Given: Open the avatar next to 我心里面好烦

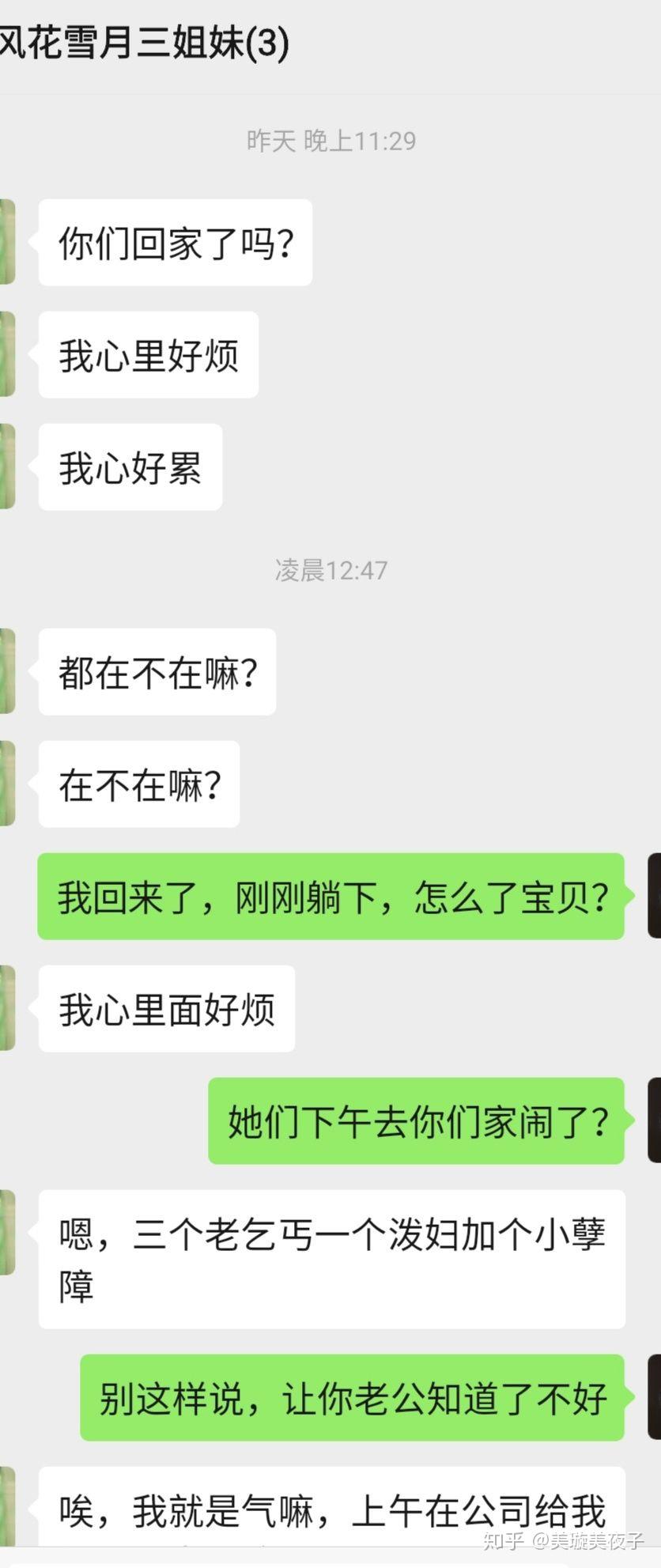Looking at the screenshot, I should coord(6,1008).
